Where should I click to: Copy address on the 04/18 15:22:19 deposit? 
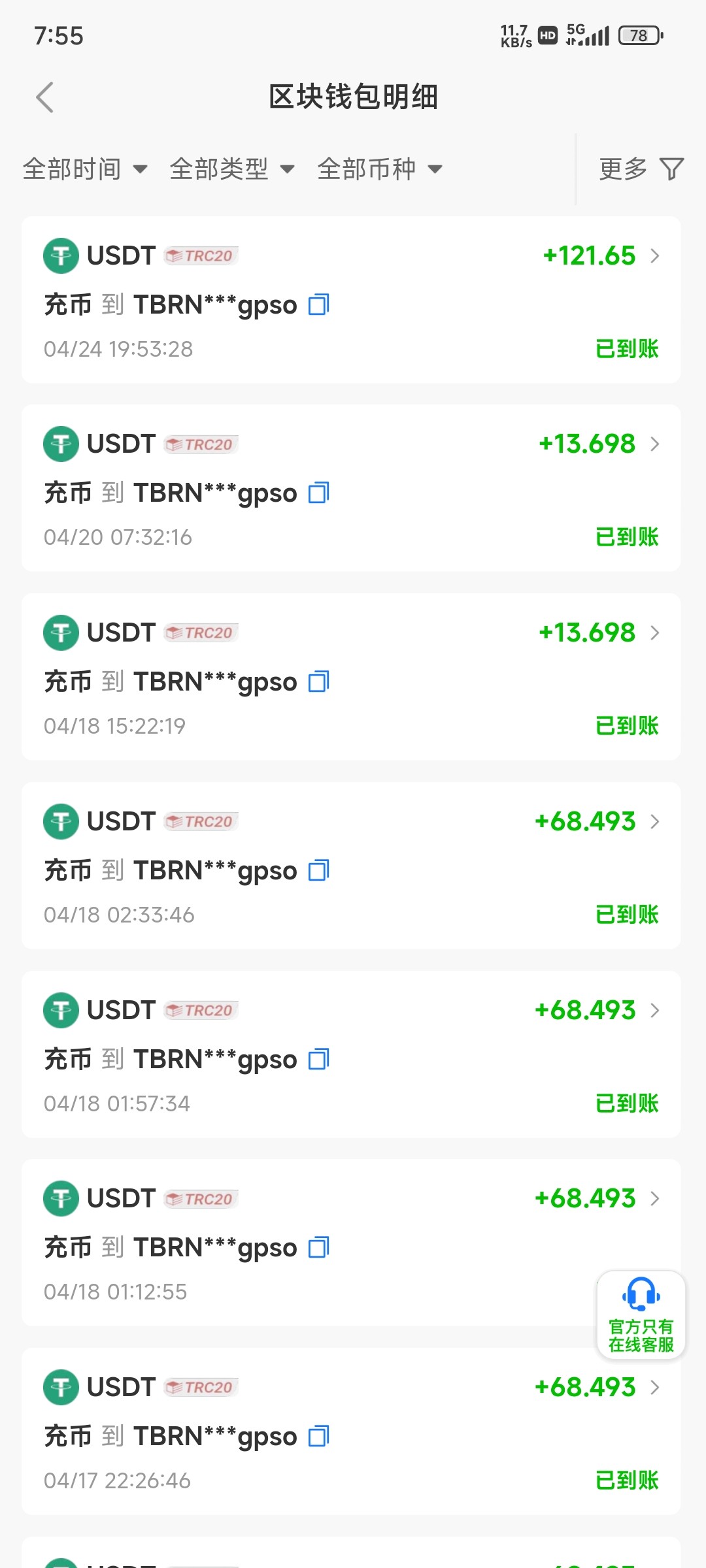319,681
